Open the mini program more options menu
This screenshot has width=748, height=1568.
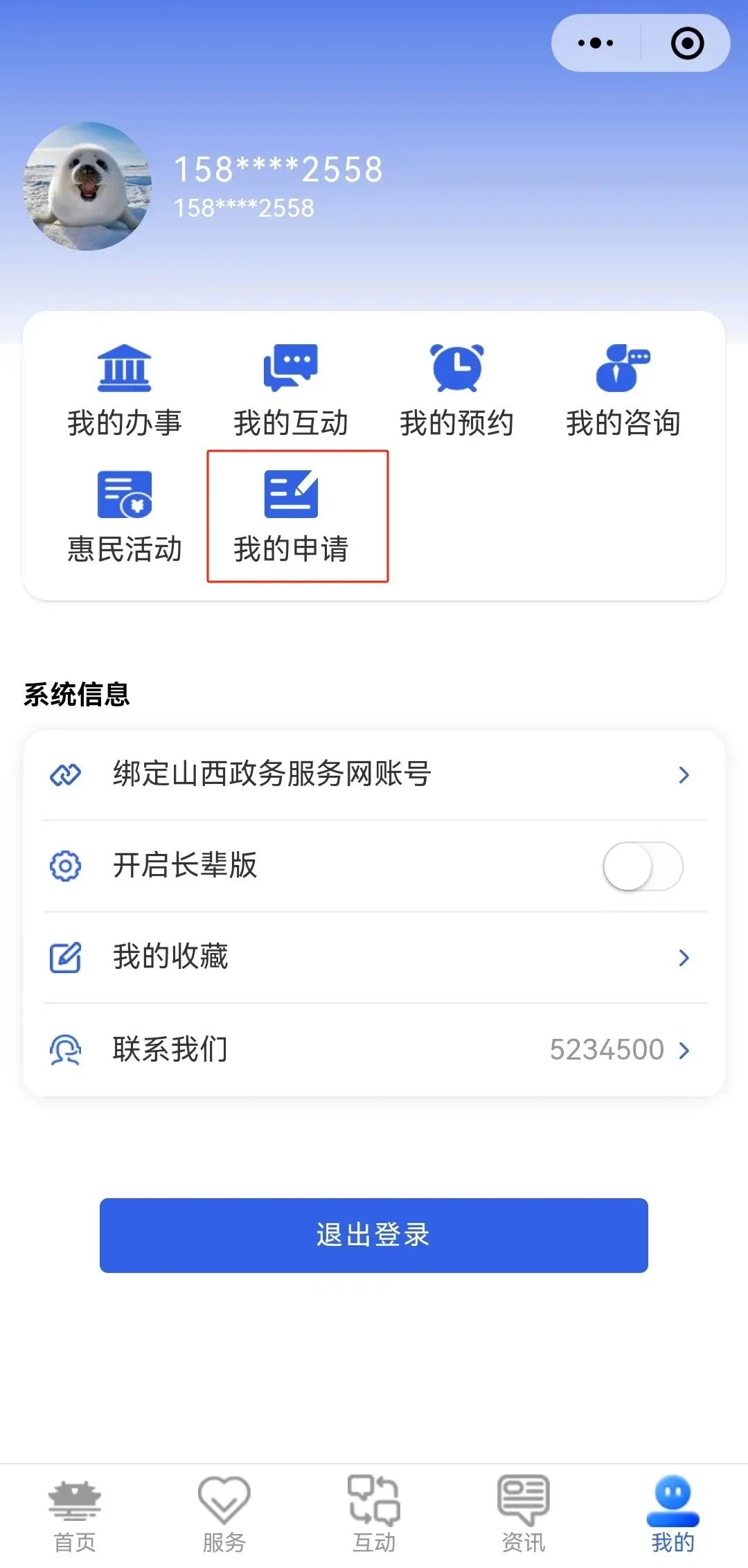click(x=596, y=44)
